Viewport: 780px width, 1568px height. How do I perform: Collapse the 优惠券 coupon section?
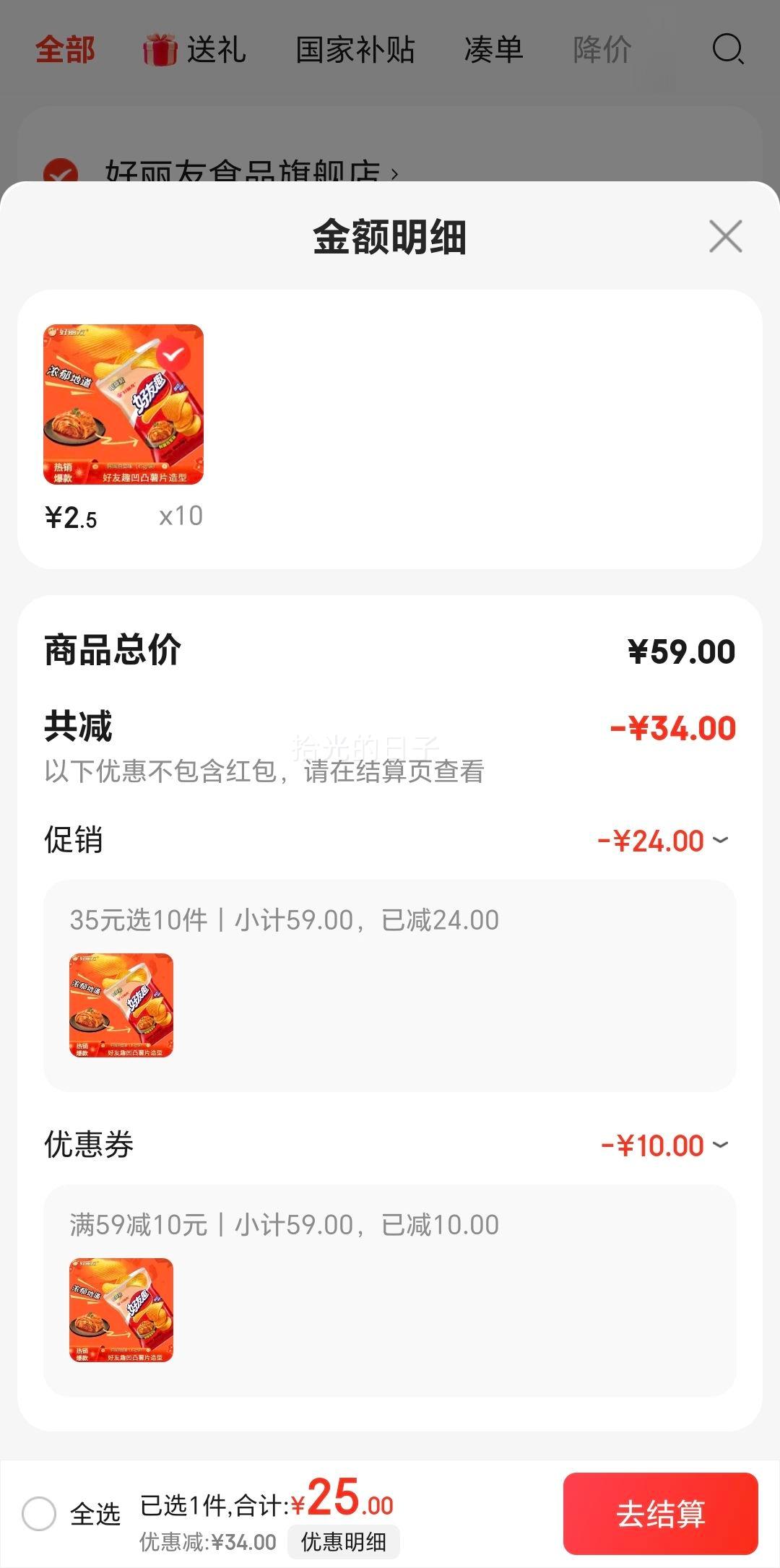pos(718,1145)
